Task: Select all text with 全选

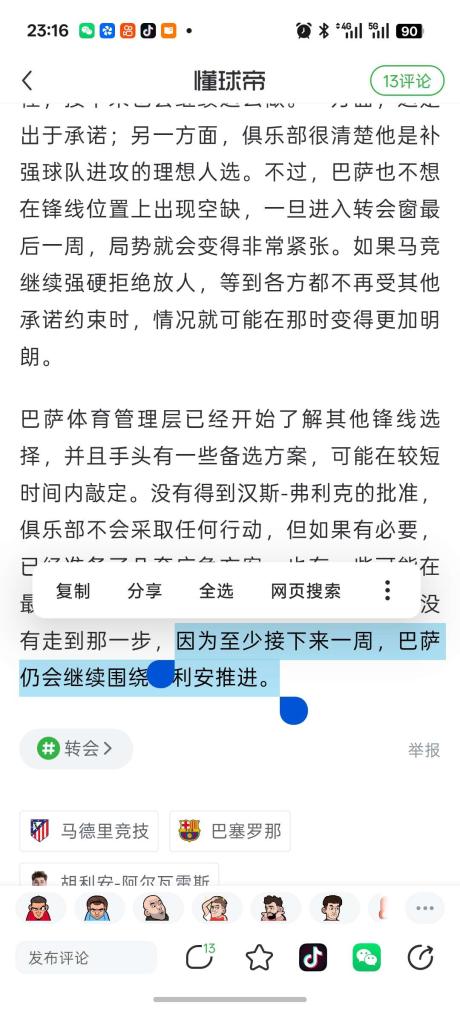Action: (x=215, y=591)
